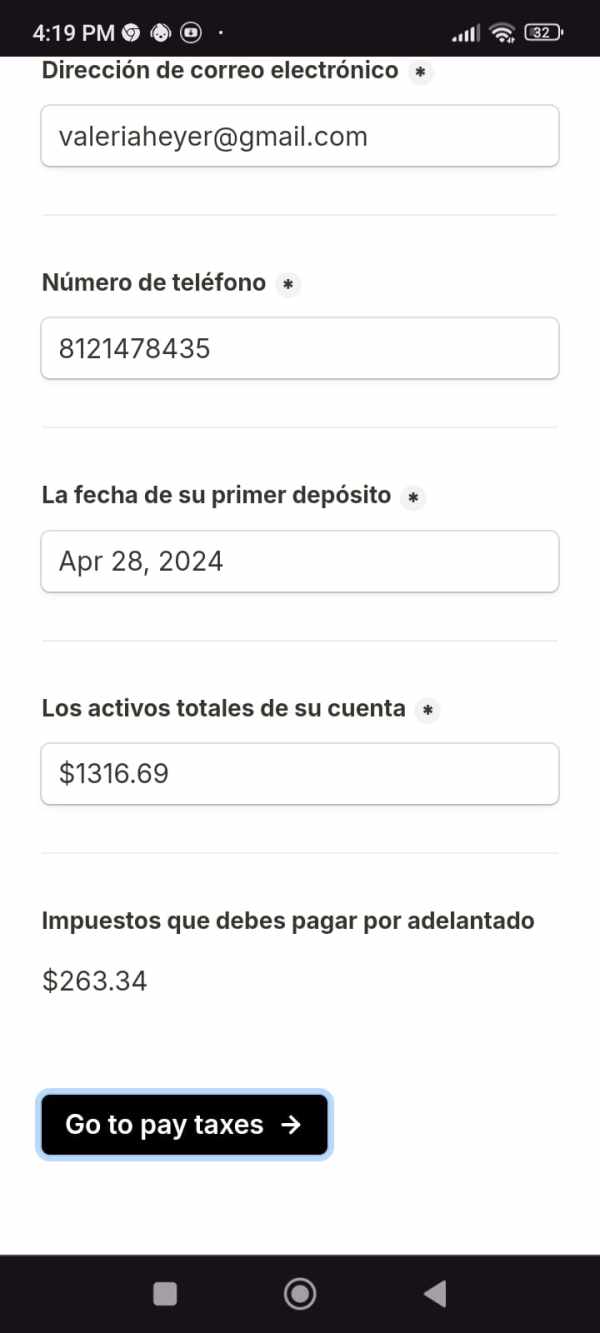
Task: Open the first deposit date field
Action: [x=300, y=561]
